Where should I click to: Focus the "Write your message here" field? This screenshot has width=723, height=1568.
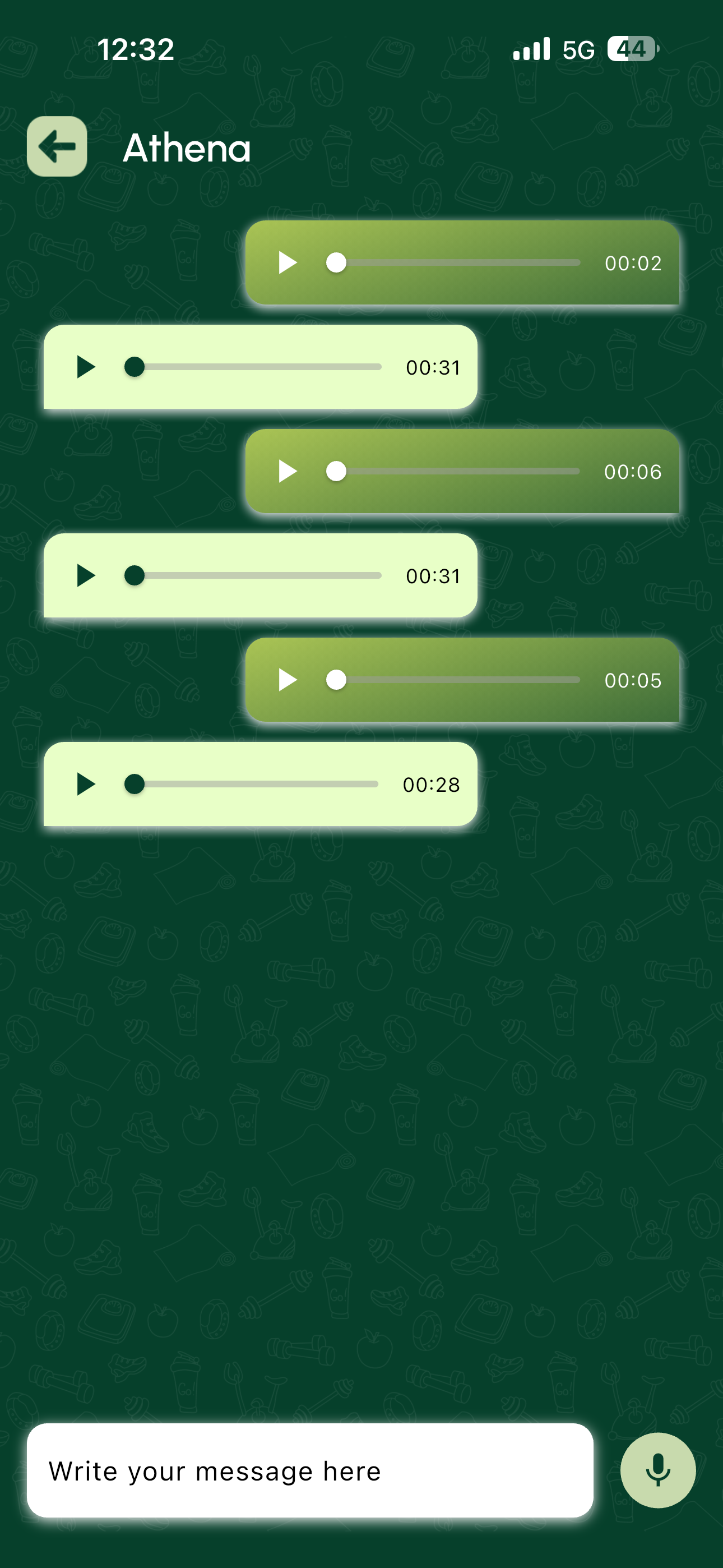pos(310,1470)
